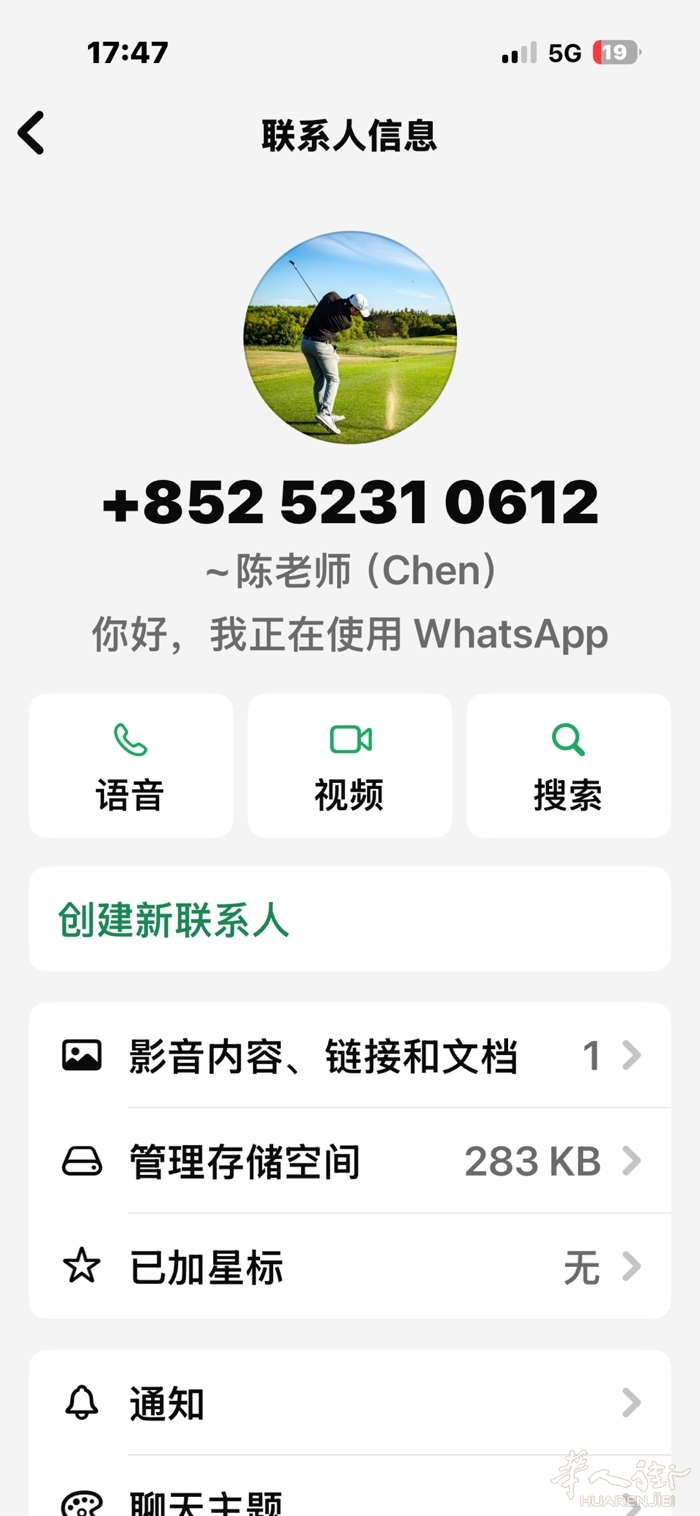Screen dimensions: 700x1516
Task: Open 已加星标 starred messages
Action: [x=349, y=1268]
